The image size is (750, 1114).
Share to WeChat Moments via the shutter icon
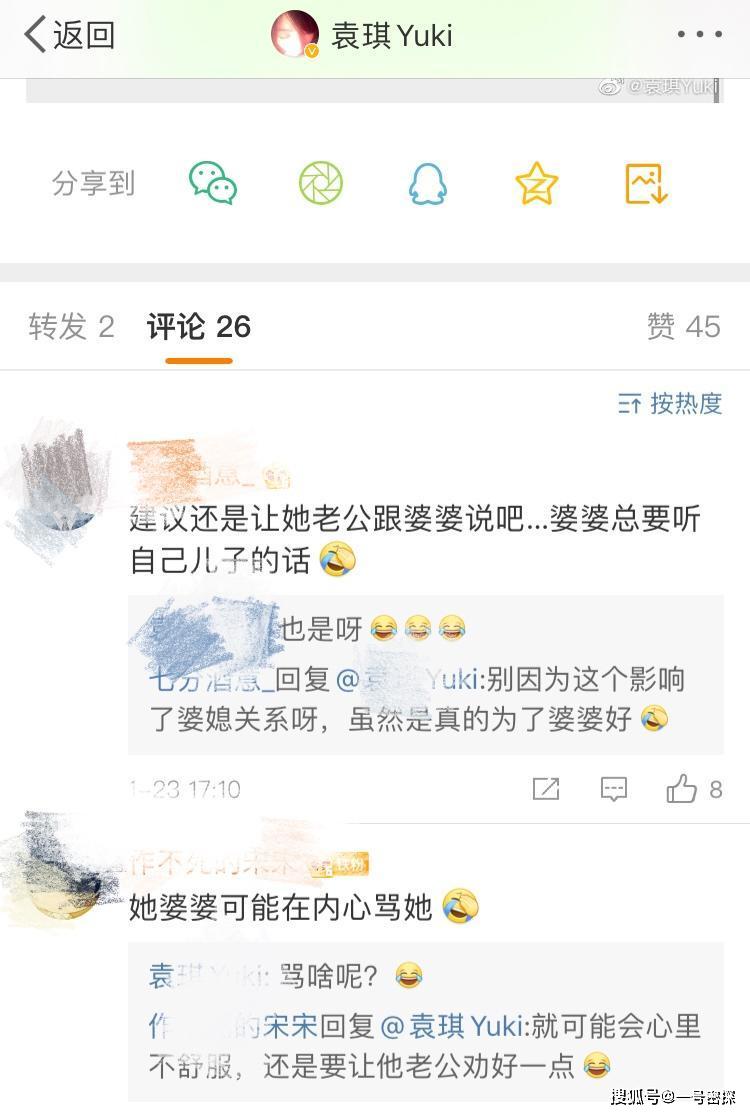coord(321,183)
